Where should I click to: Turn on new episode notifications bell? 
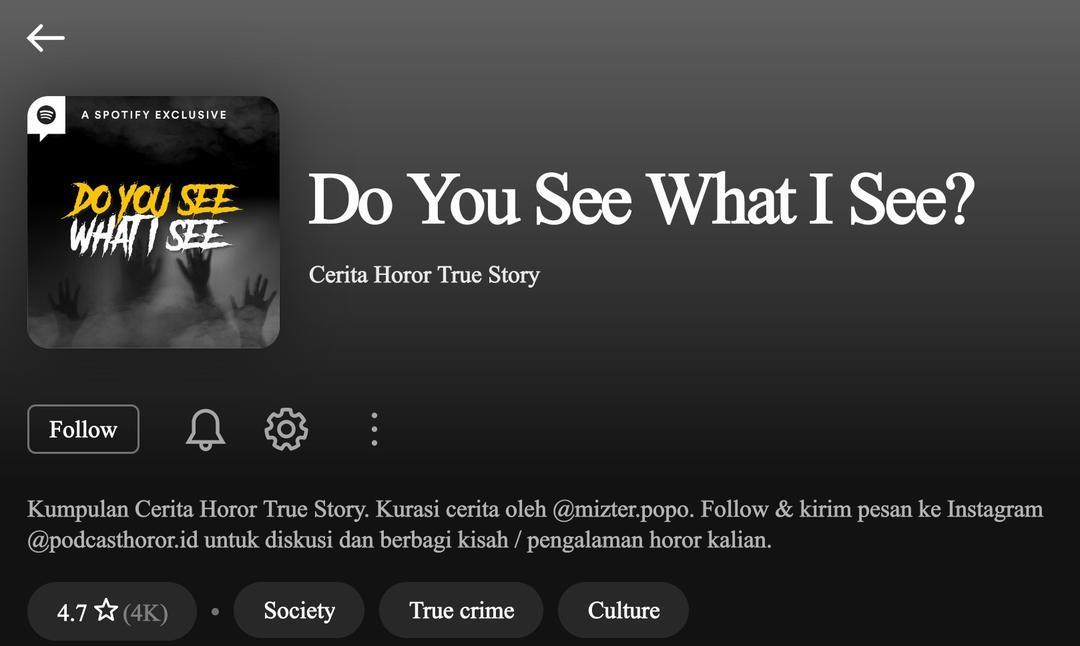click(205, 429)
